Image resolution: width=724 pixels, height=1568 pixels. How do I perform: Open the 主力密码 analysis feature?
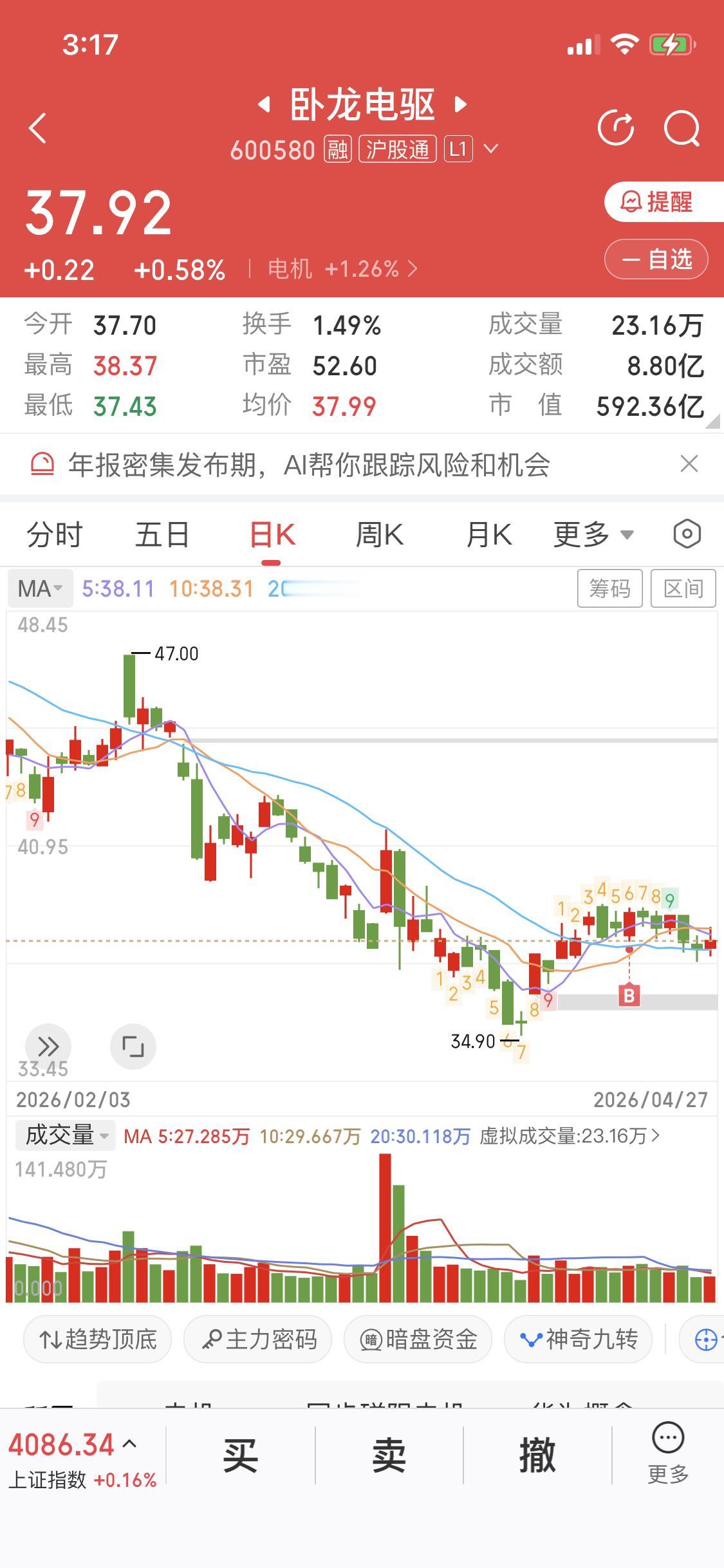tap(257, 1339)
